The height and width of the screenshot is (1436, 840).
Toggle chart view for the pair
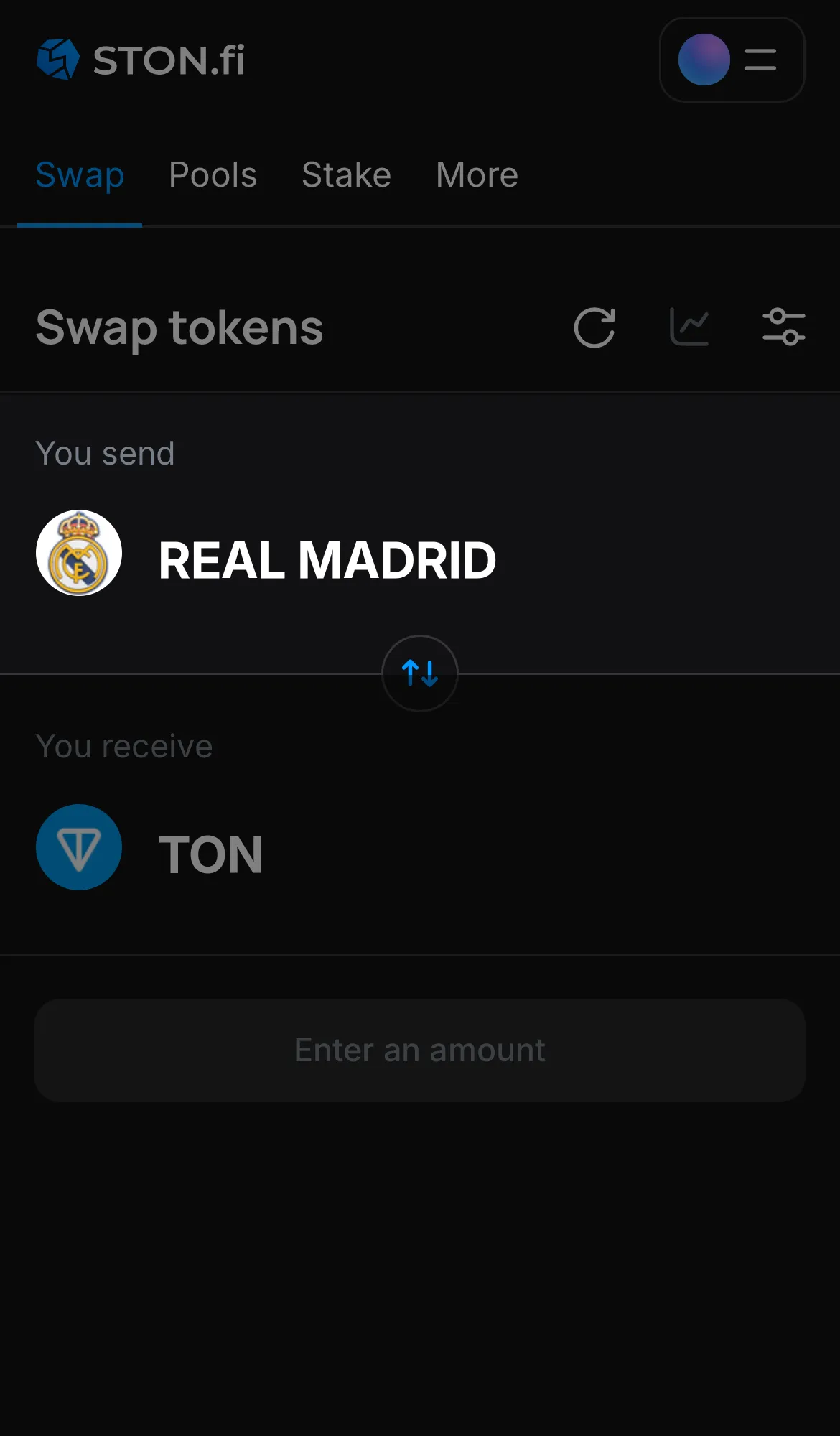[689, 327]
